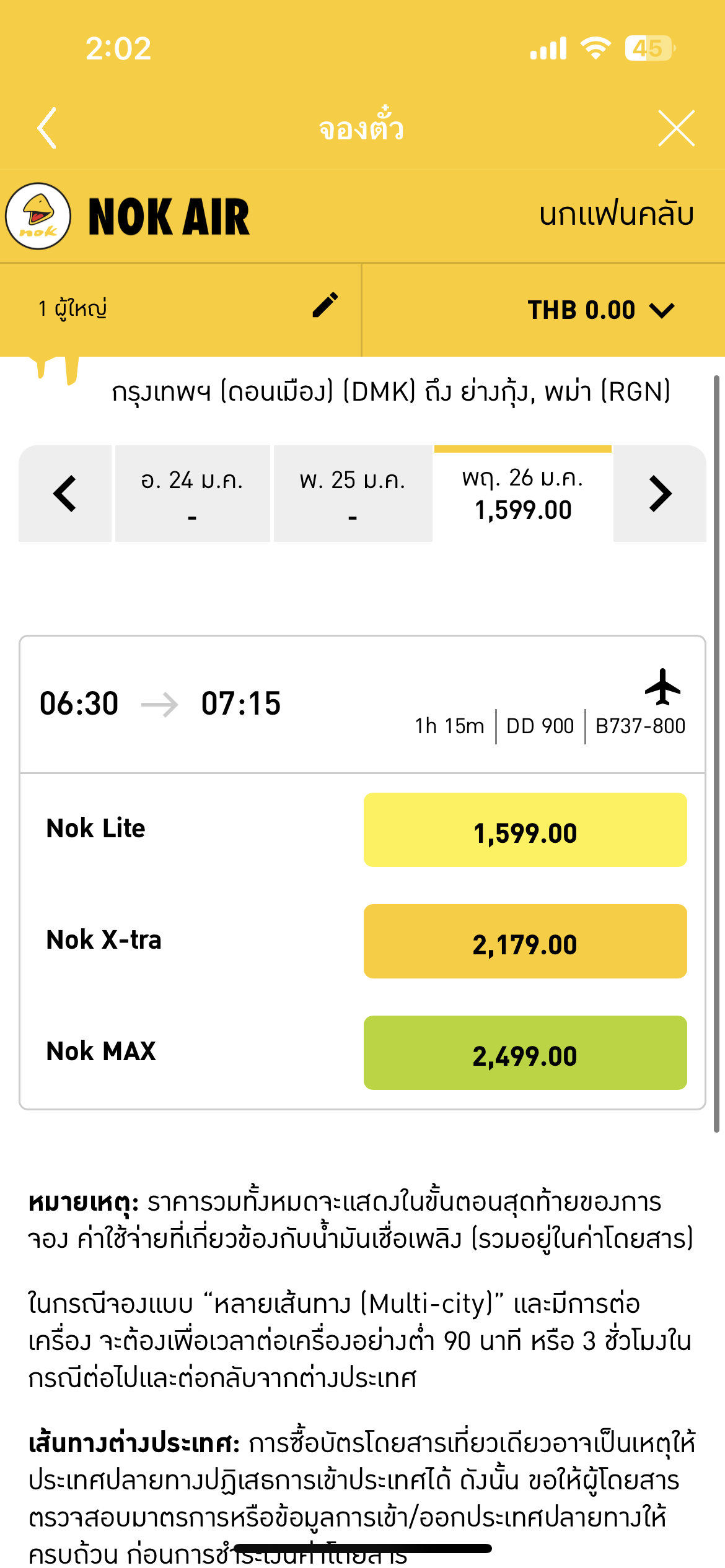Screen dimensions: 725x1568
Task: Show later dates with the right arrow
Action: click(x=660, y=494)
